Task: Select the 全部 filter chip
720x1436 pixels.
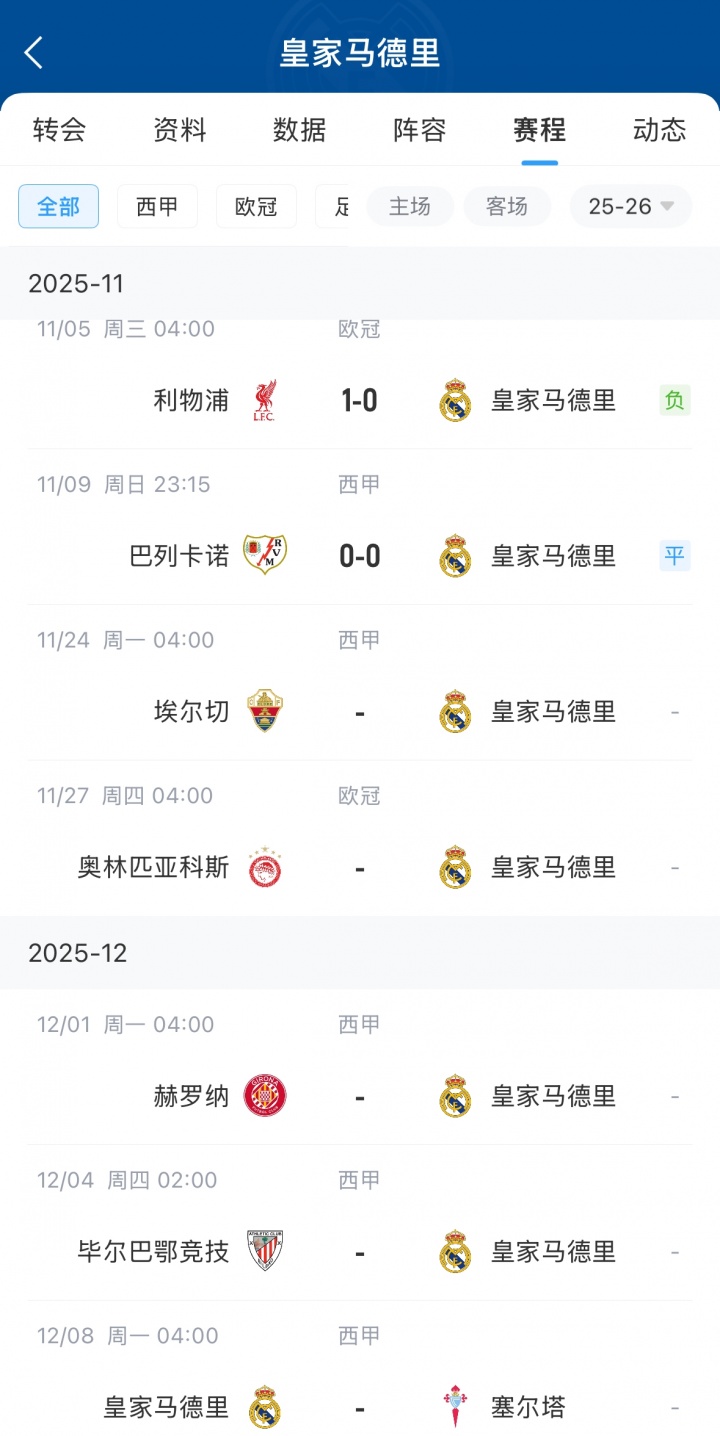Action: [58, 207]
